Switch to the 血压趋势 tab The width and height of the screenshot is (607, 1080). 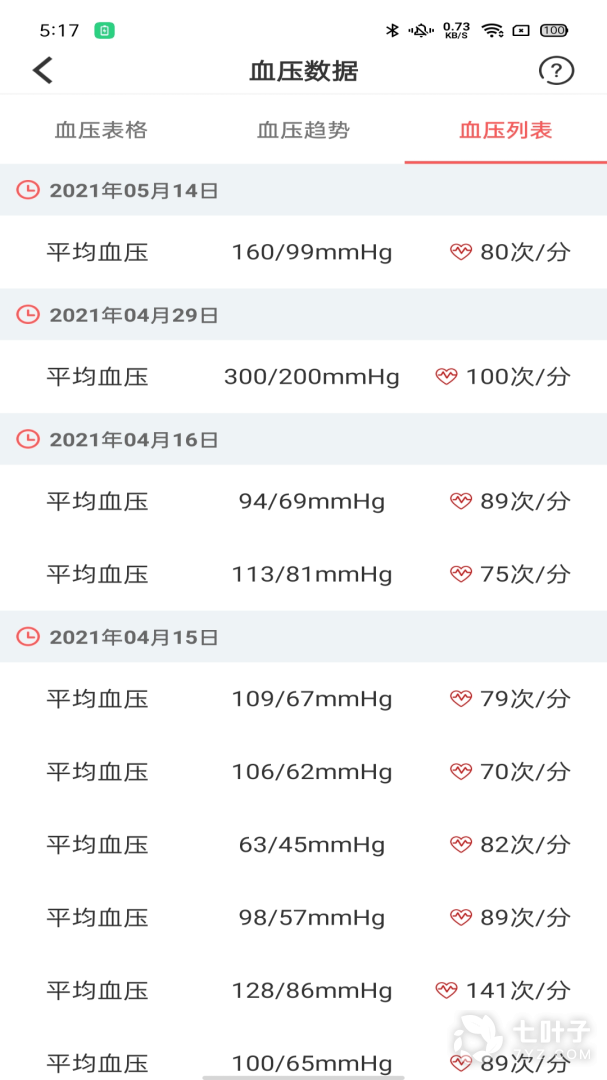[303, 130]
